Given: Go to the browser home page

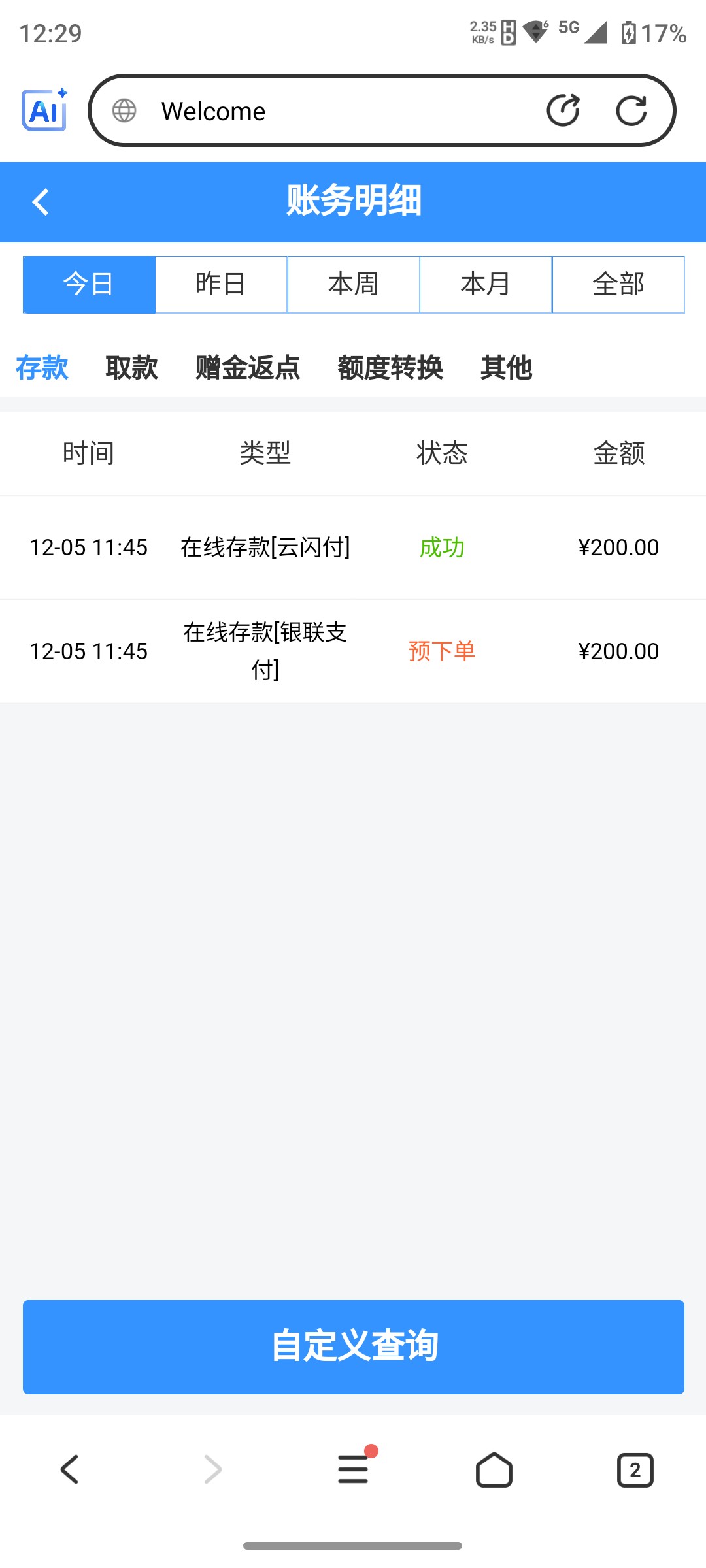Looking at the screenshot, I should 494,1470.
